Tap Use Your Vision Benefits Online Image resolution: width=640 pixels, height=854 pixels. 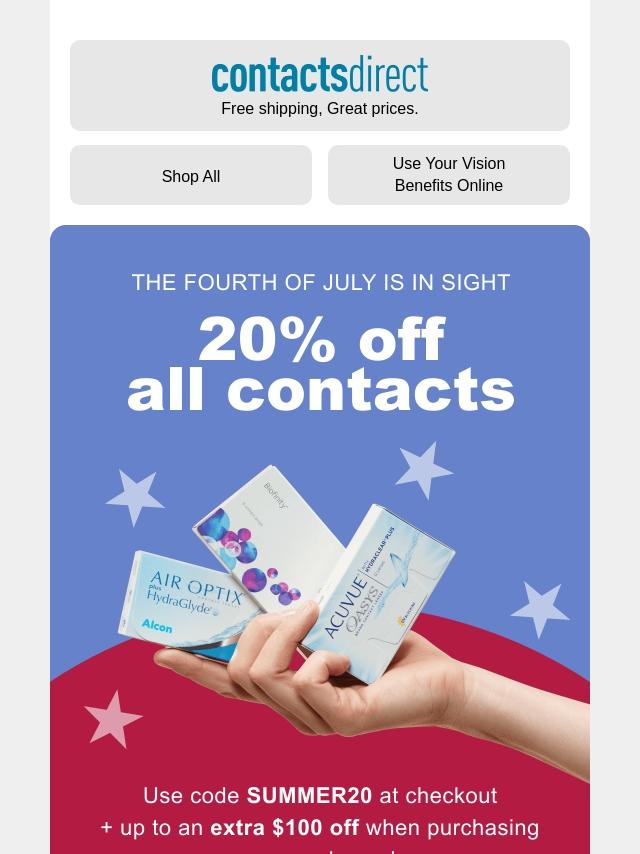[x=448, y=175]
